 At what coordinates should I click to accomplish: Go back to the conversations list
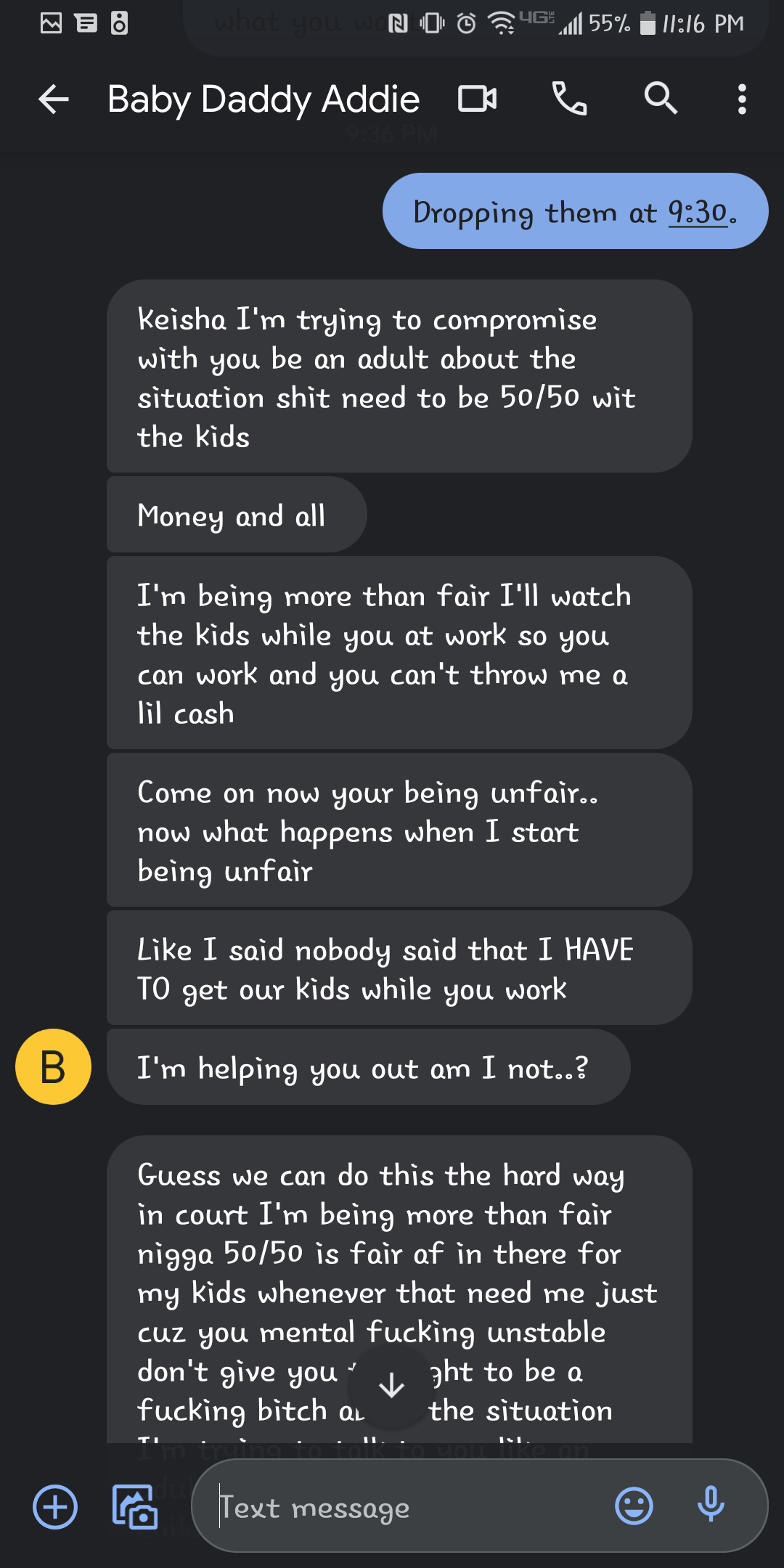coord(53,99)
